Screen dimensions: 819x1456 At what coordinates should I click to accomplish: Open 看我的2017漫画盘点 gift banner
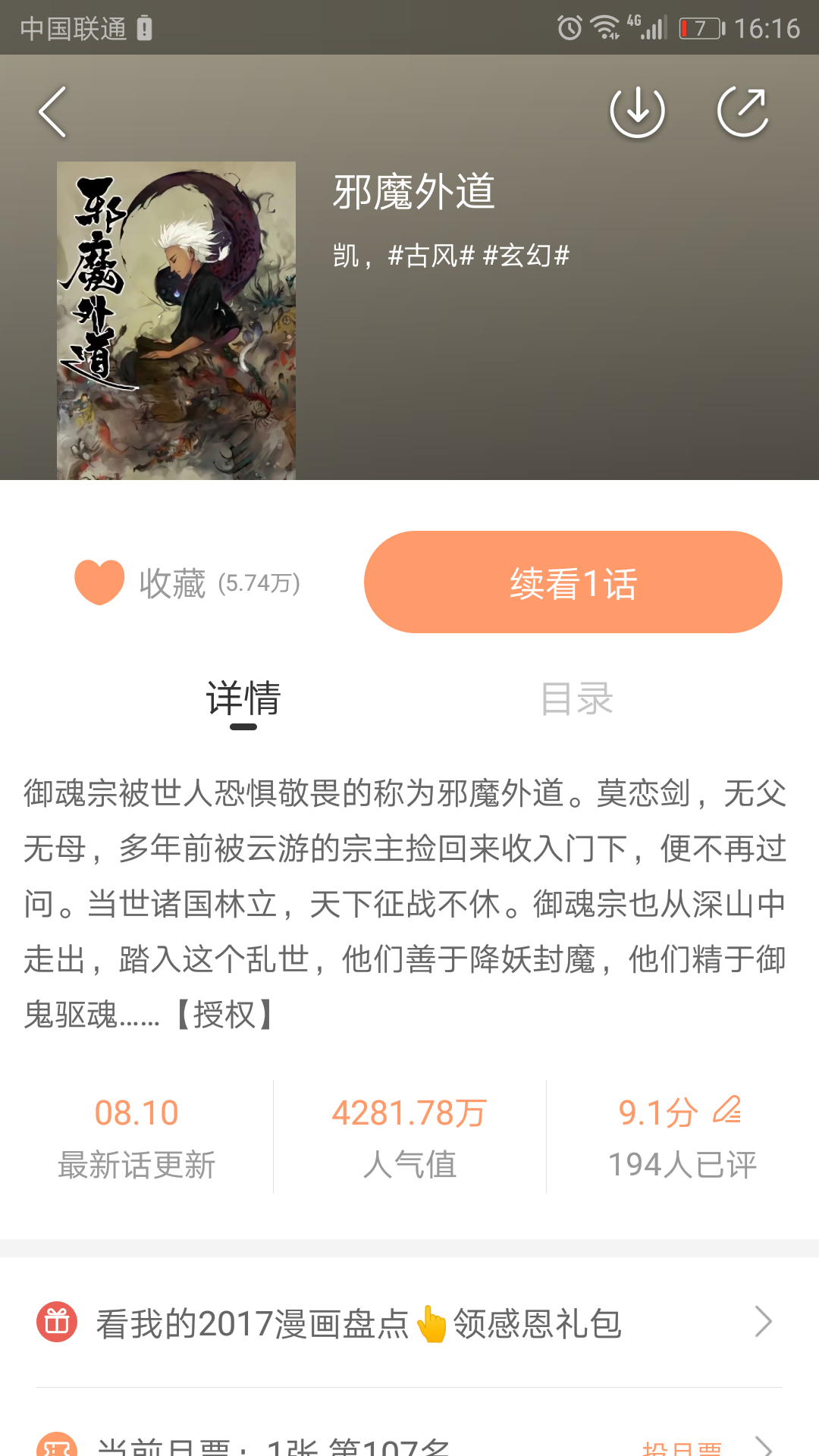point(409,1323)
